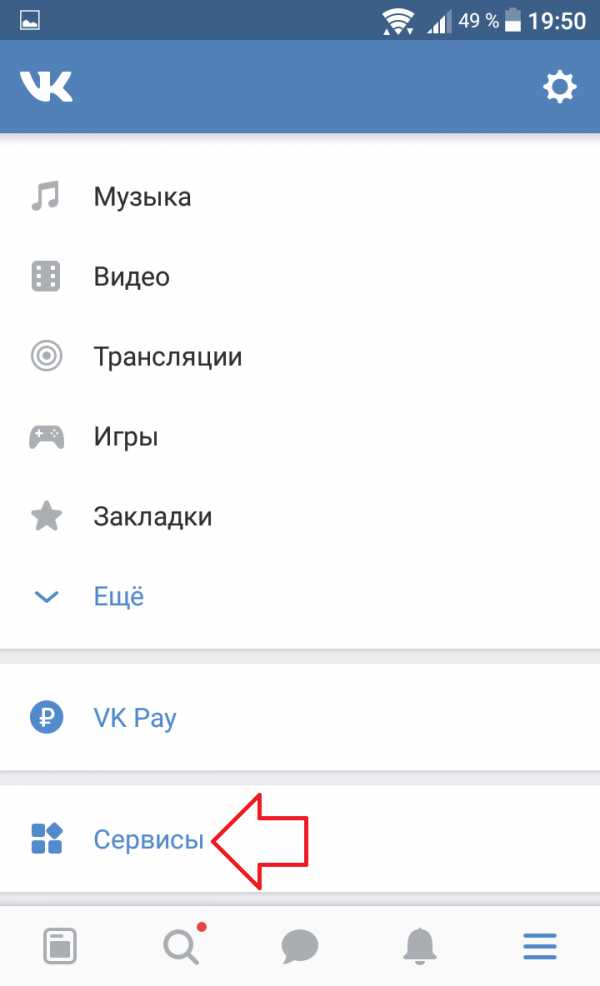Switch to the news feed tab
The height and width of the screenshot is (986, 600).
[x=60, y=945]
